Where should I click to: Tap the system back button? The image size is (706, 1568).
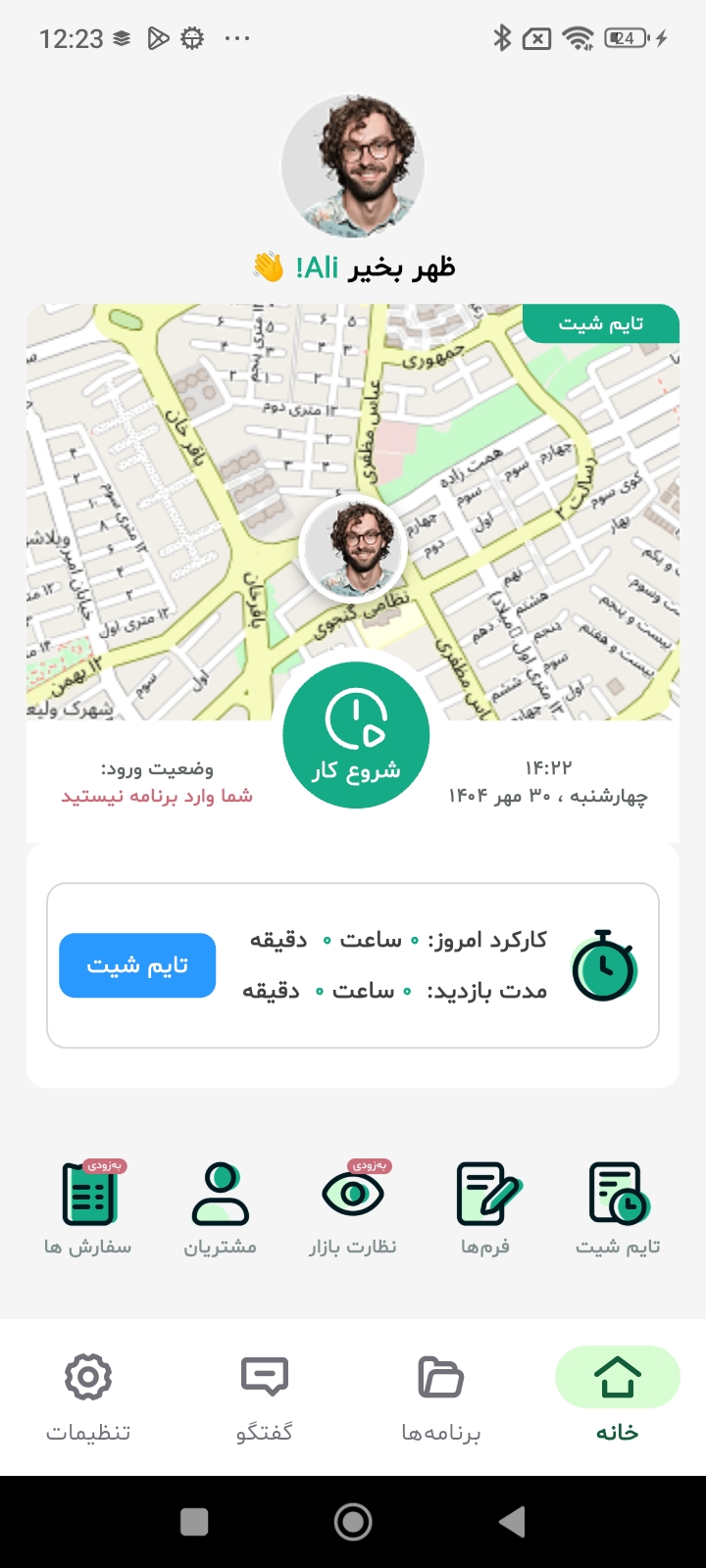click(x=512, y=1522)
